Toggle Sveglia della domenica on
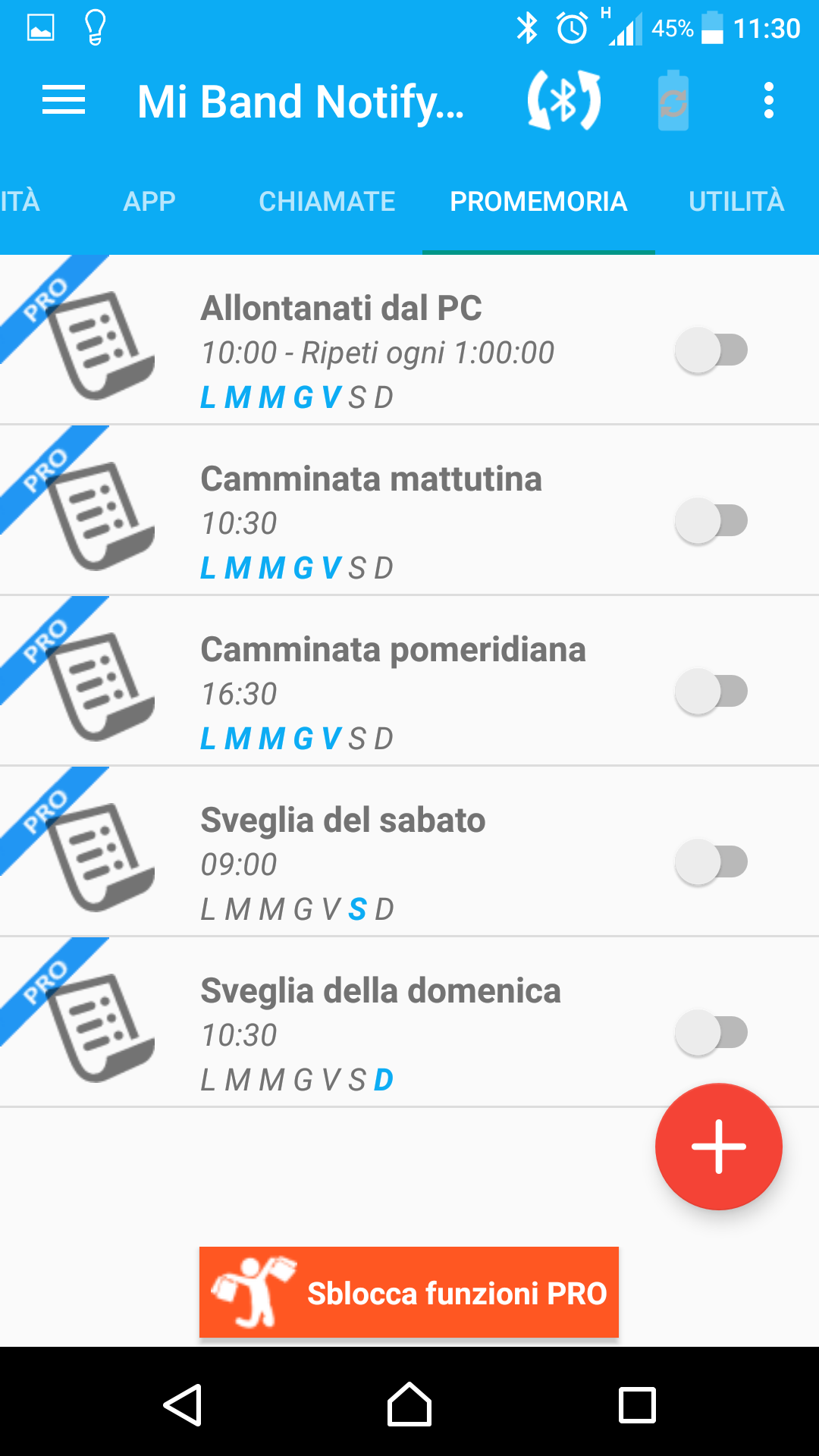Screen dimensions: 819x1456 coord(711,1033)
